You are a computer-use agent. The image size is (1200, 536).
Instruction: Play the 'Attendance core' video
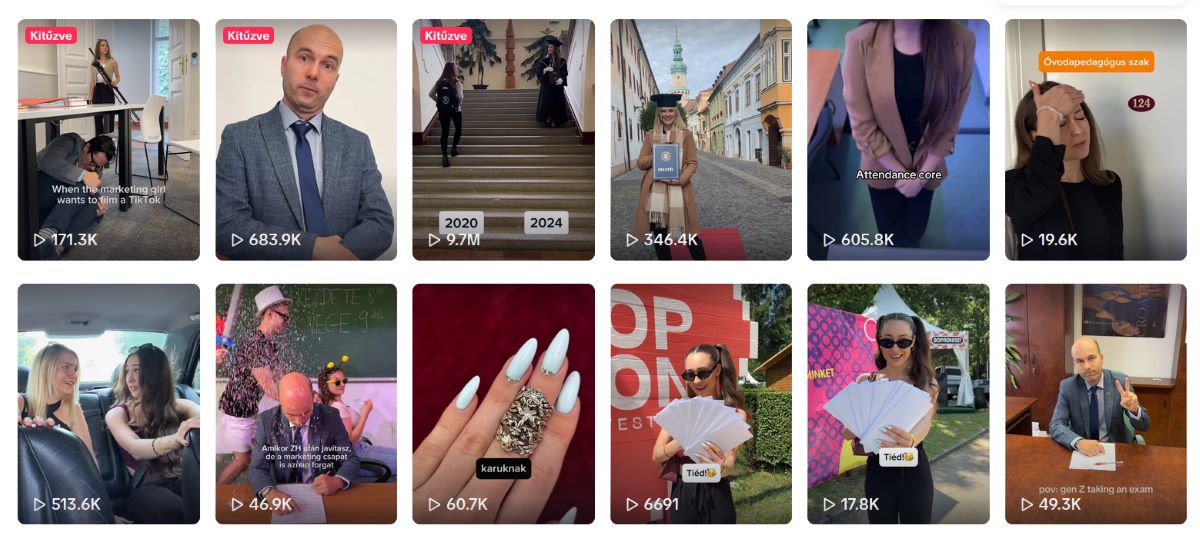pos(898,140)
